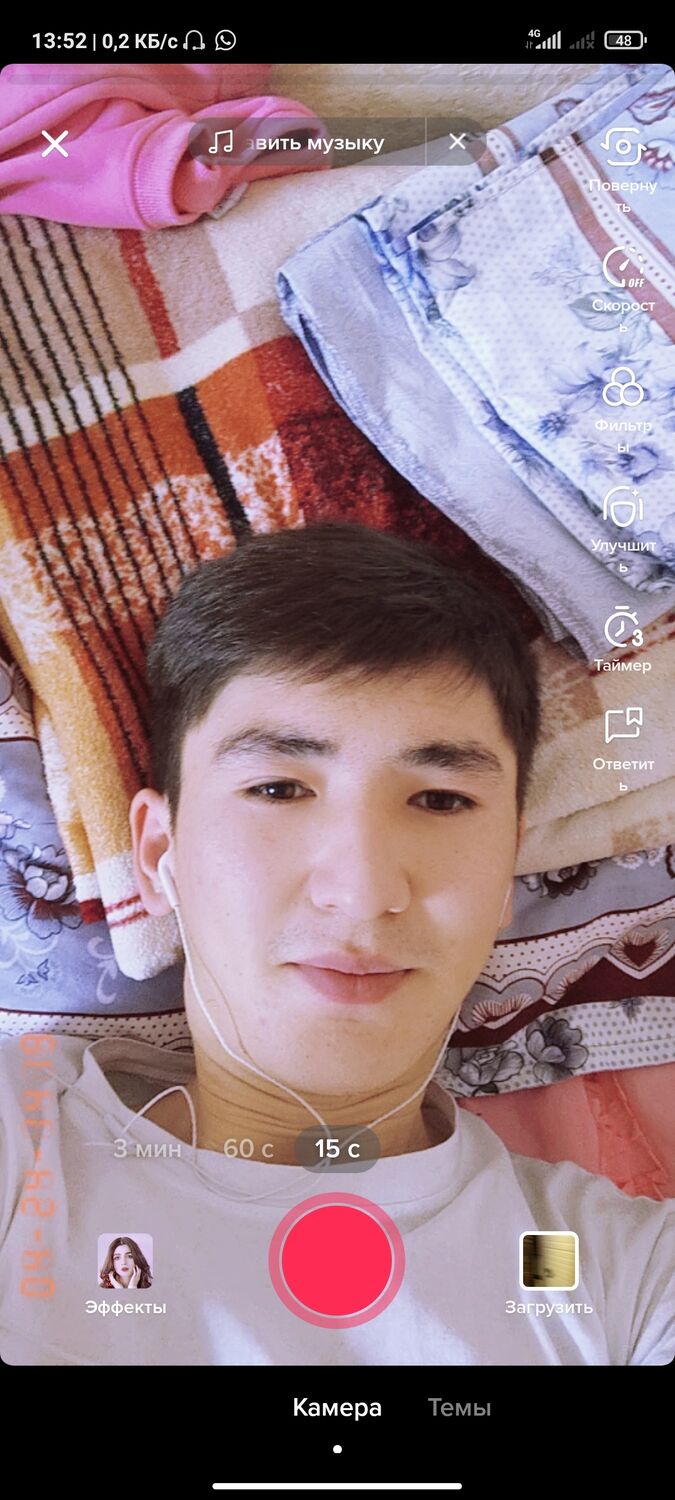Viewport: 675px width, 1500px height.
Task: Close the camera screen
Action: [x=55, y=144]
